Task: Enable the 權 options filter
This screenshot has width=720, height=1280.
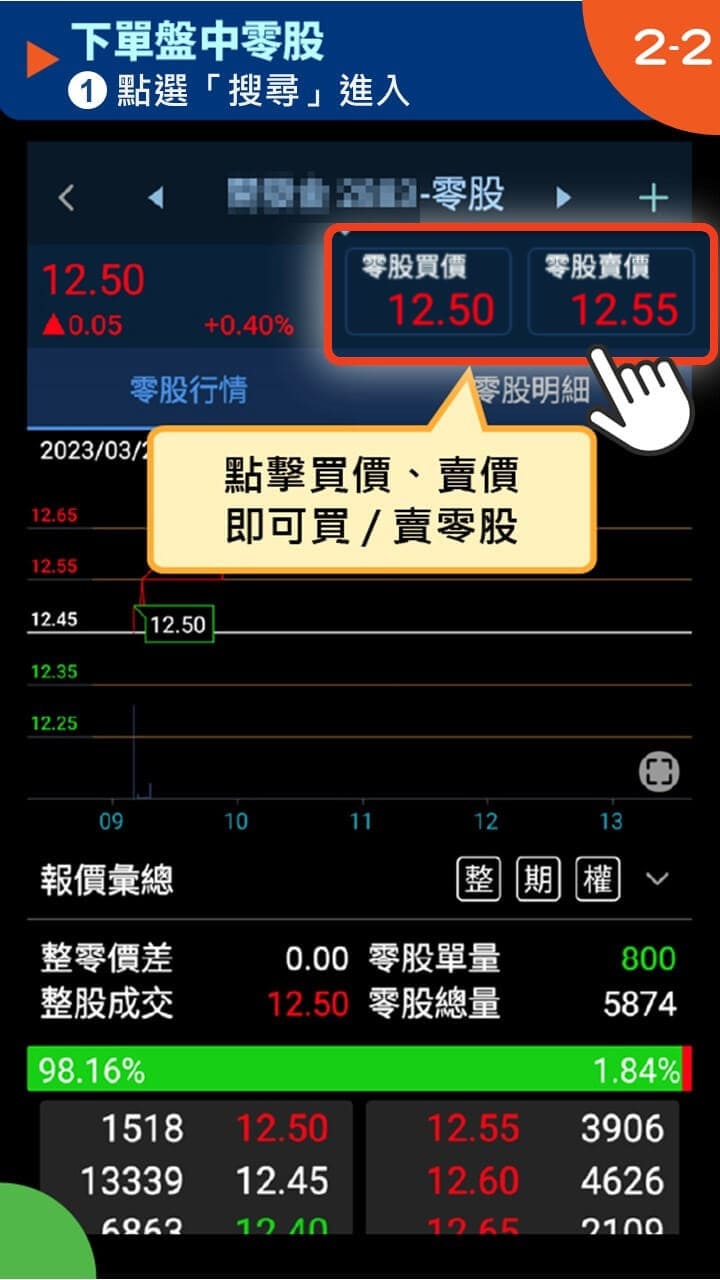Action: (x=596, y=879)
